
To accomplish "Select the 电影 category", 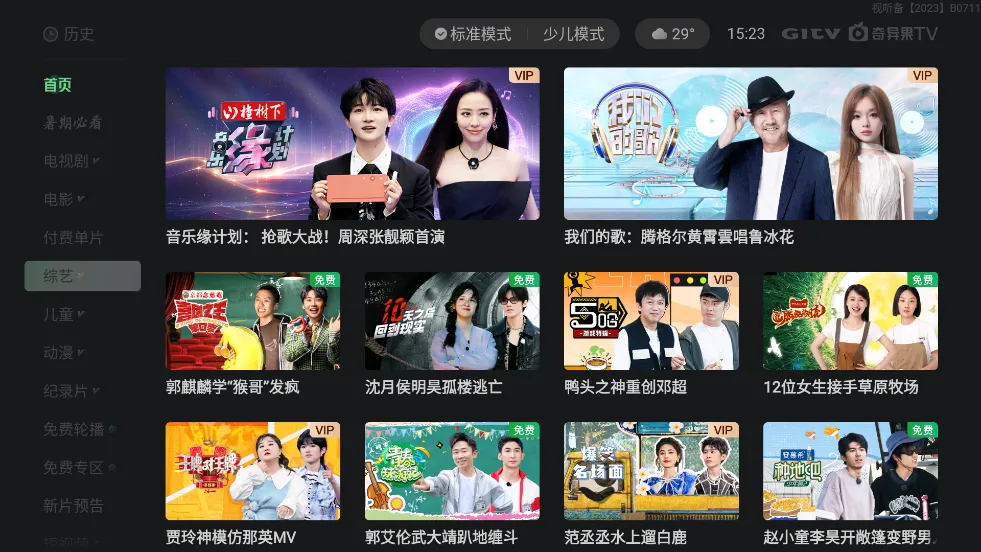I will coord(62,199).
